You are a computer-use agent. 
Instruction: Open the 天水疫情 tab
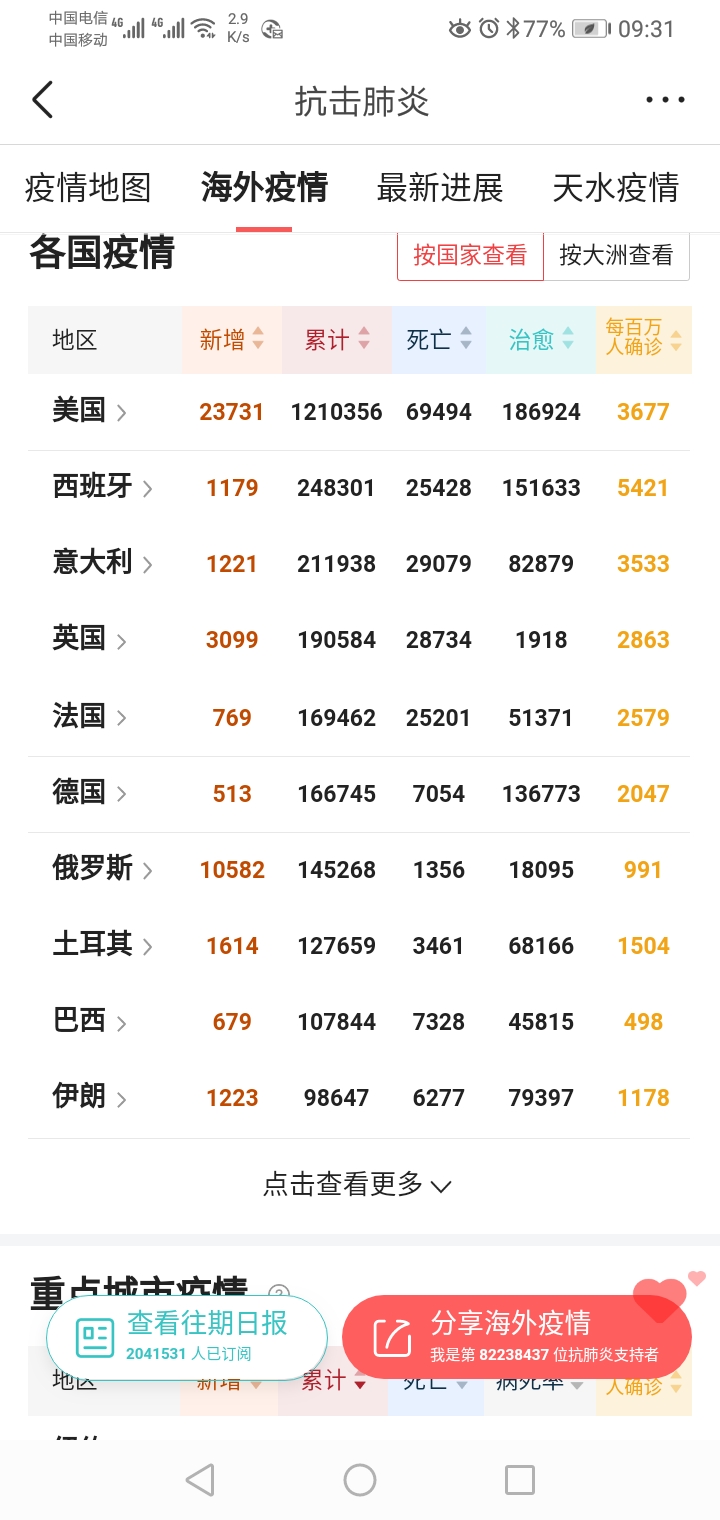pyautogui.click(x=616, y=187)
